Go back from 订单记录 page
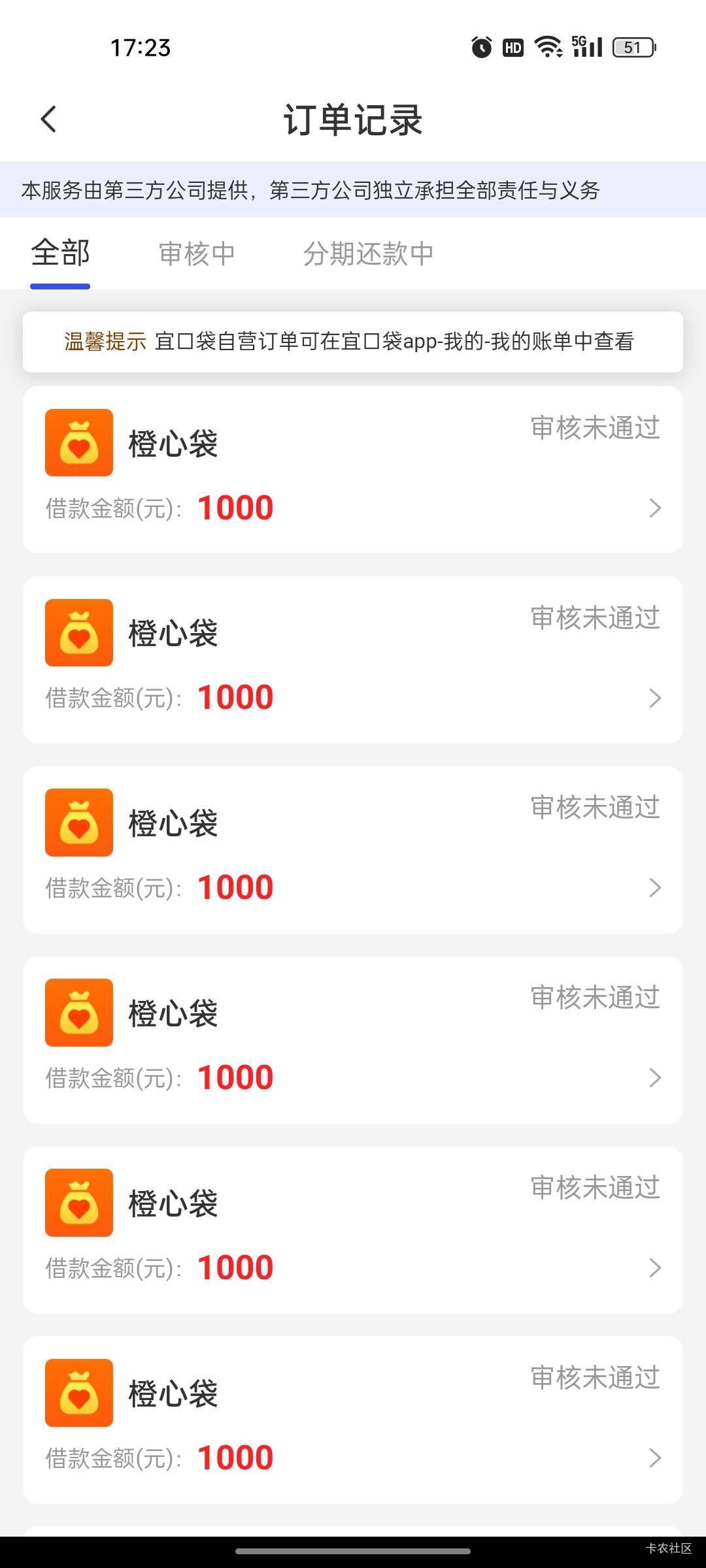The width and height of the screenshot is (706, 1568). coord(49,120)
